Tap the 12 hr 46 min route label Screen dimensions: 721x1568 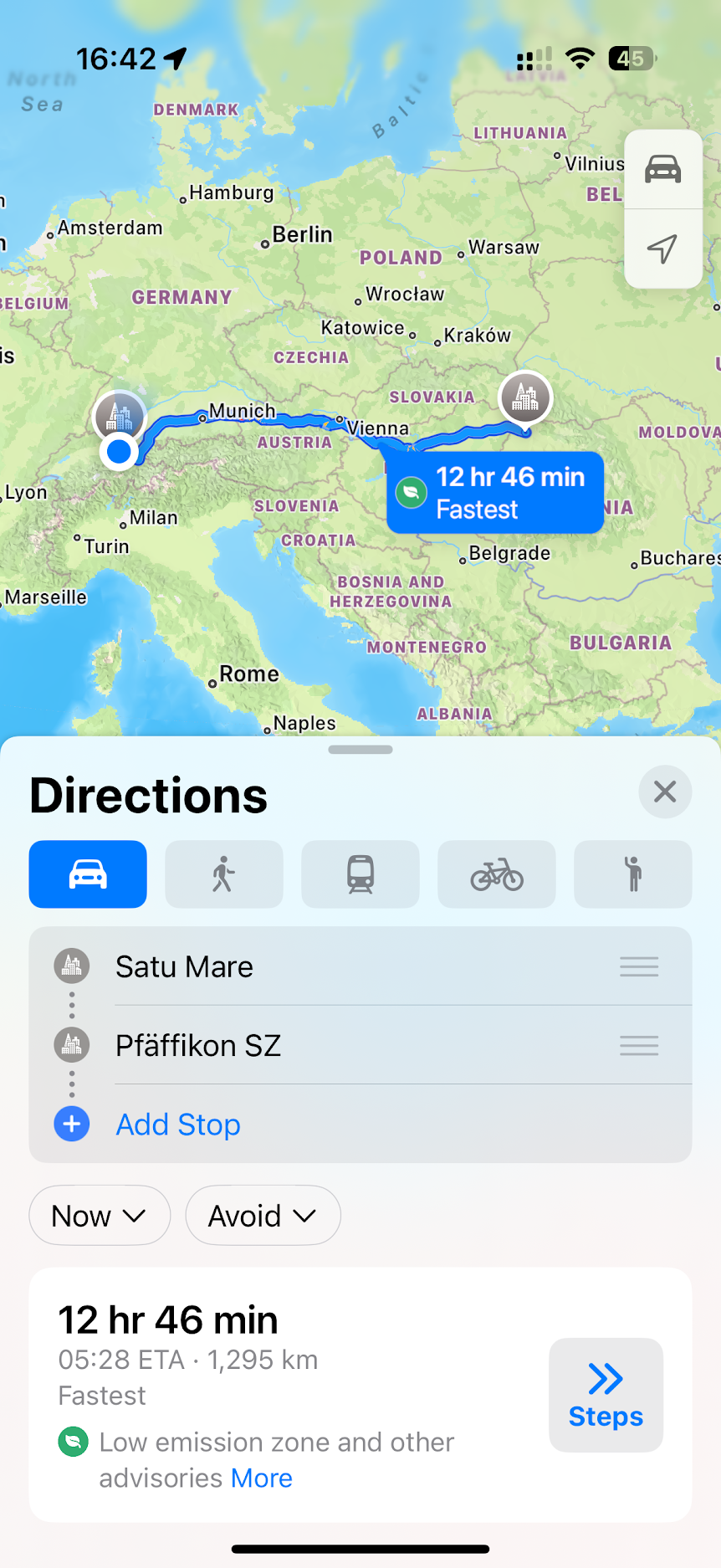pos(495,492)
